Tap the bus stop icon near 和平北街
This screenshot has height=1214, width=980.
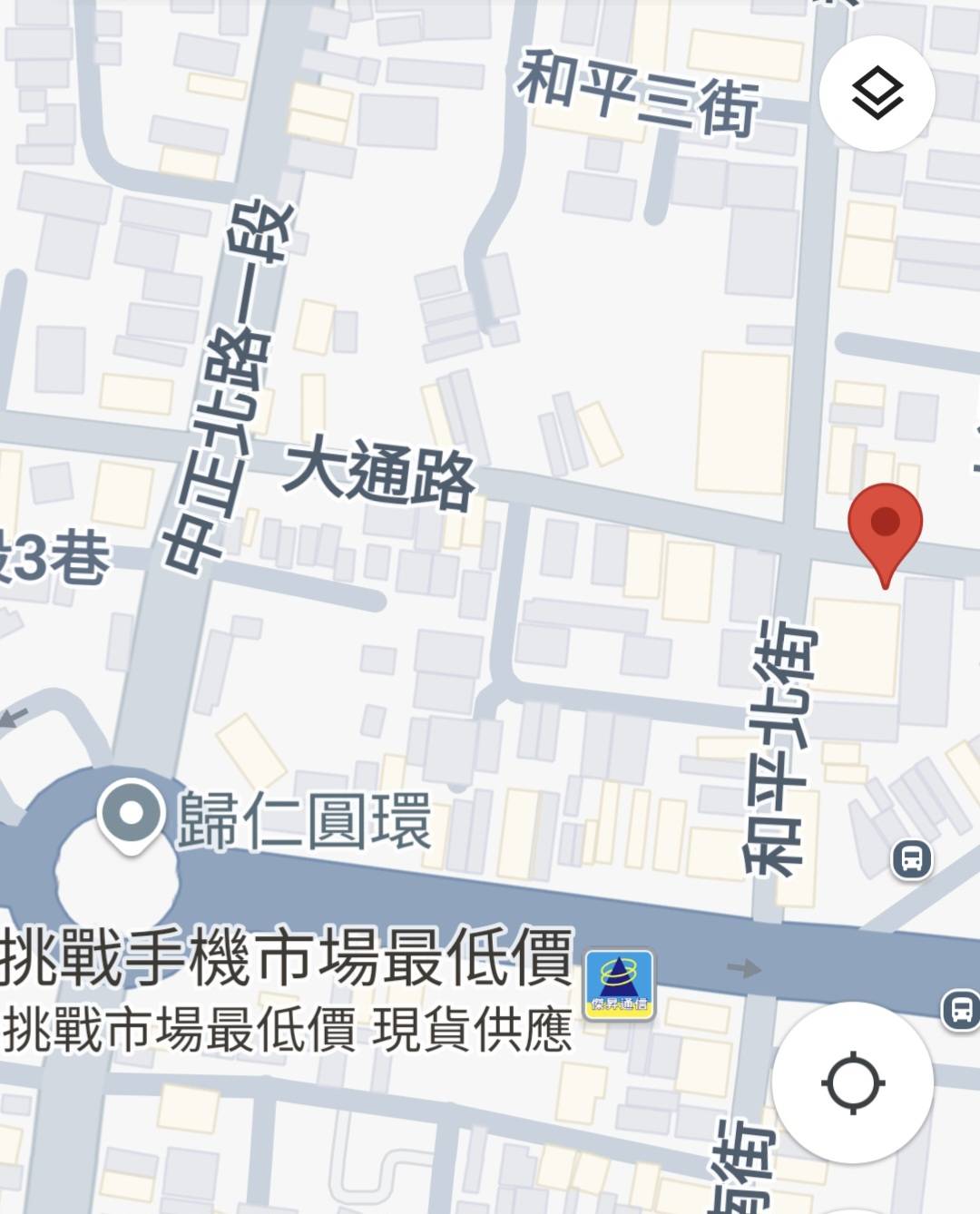[x=911, y=858]
